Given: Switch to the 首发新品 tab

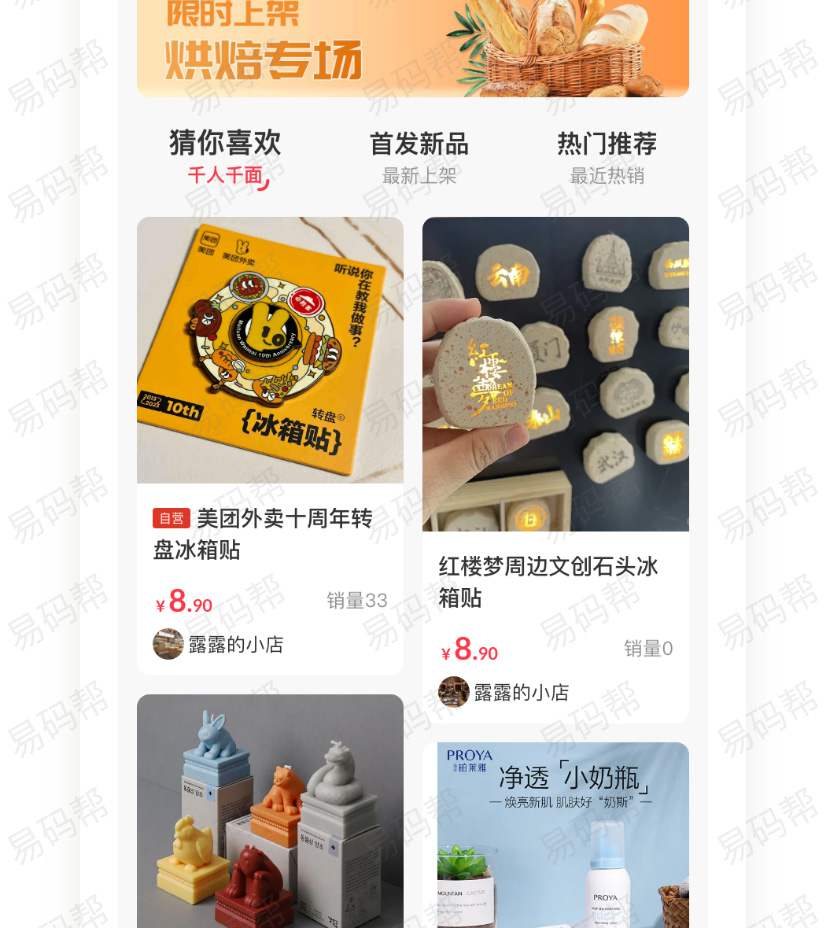Looking at the screenshot, I should (x=418, y=157).
